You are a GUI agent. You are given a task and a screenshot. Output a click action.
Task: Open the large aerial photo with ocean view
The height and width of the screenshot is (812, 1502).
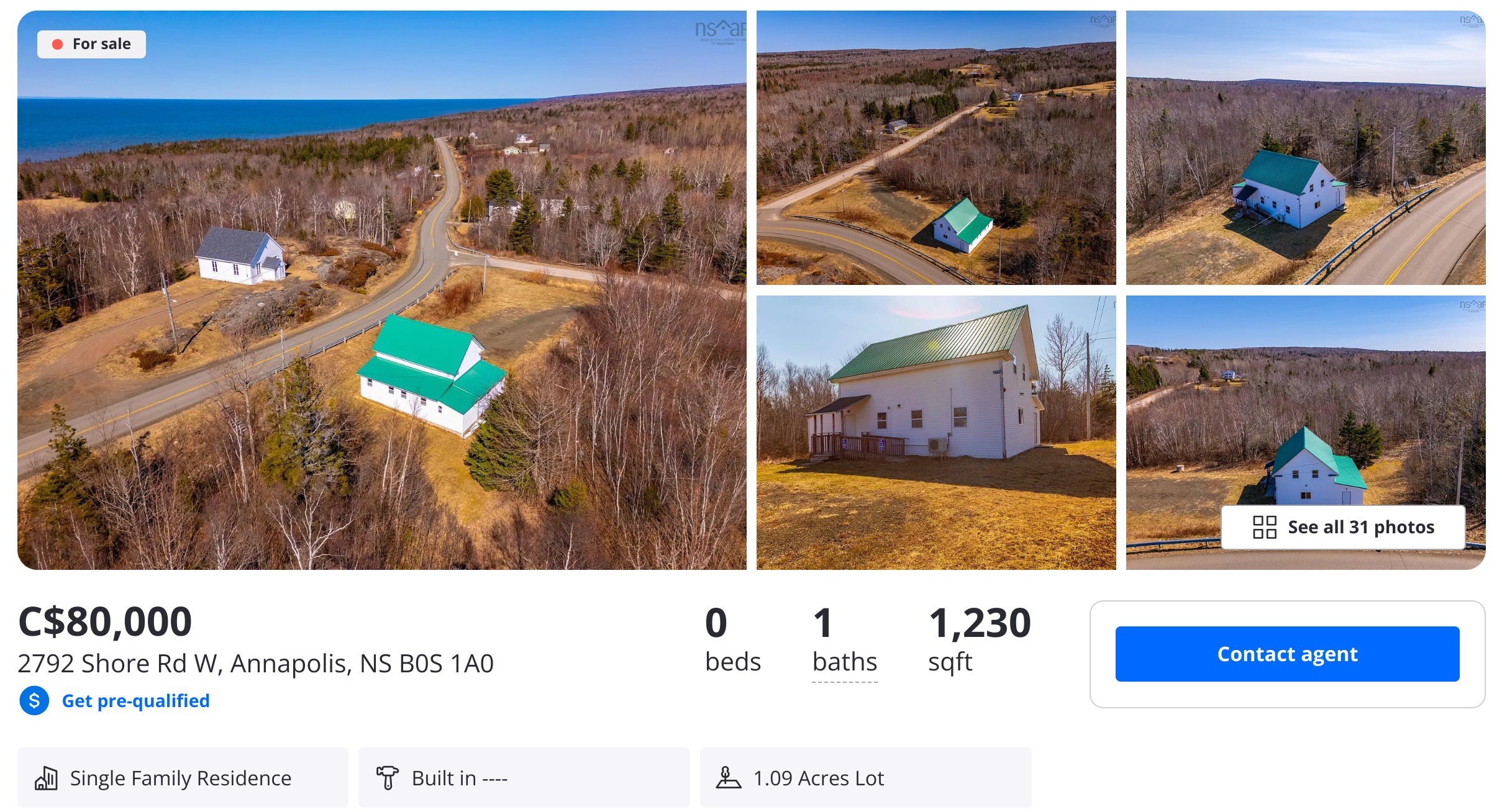tap(382, 290)
